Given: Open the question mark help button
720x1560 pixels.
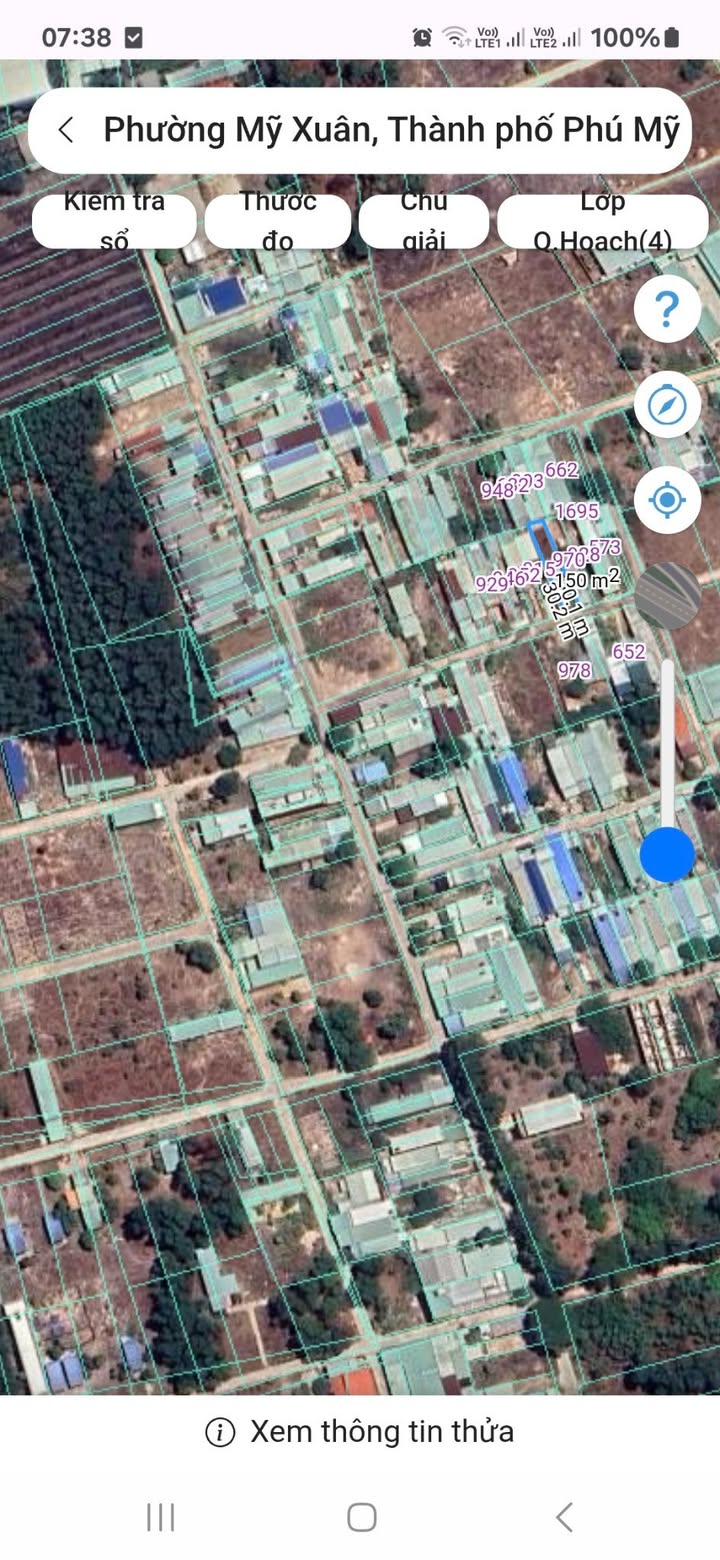Looking at the screenshot, I should (667, 309).
